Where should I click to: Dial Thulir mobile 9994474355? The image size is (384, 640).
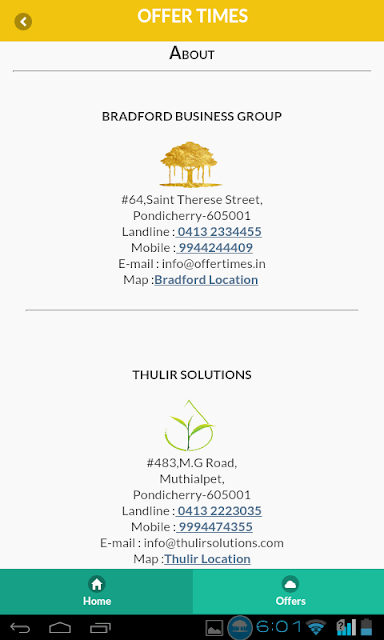click(215, 527)
